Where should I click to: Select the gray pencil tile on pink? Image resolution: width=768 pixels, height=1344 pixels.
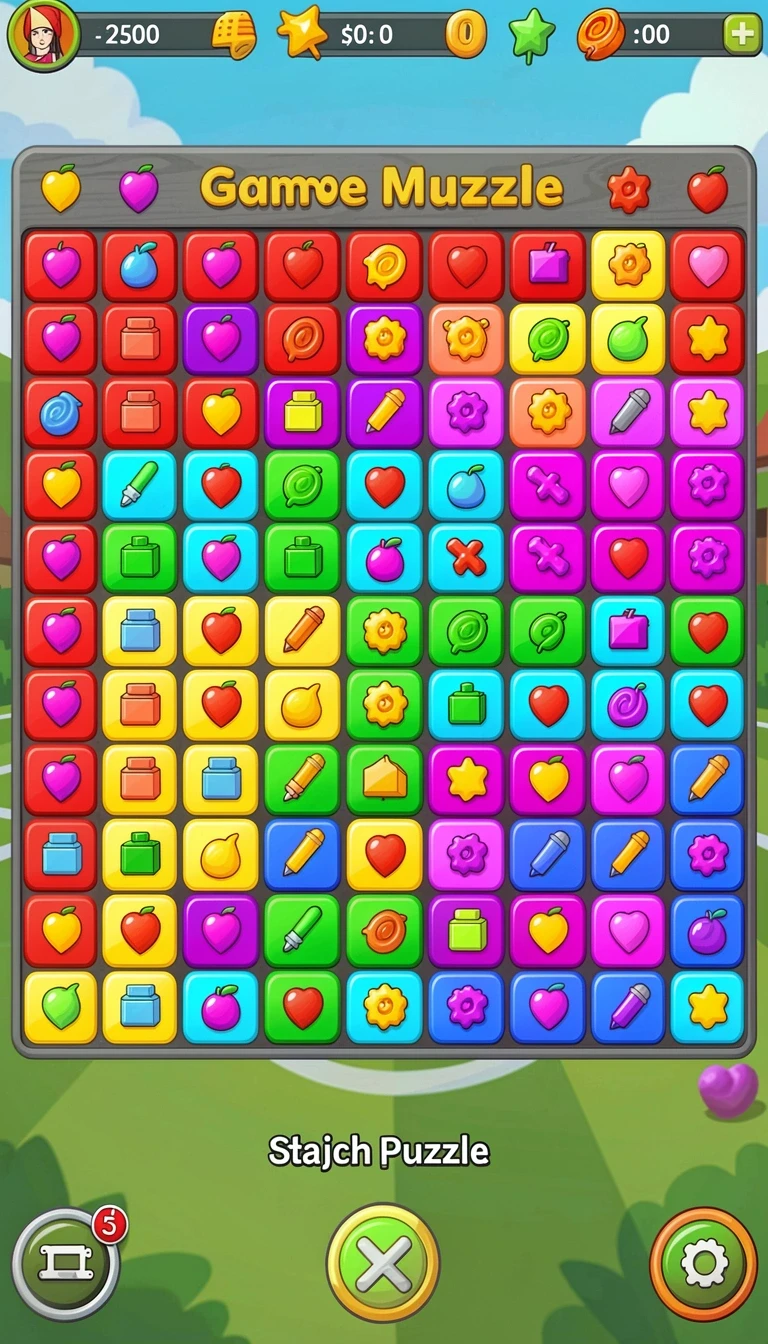[x=628, y=412]
